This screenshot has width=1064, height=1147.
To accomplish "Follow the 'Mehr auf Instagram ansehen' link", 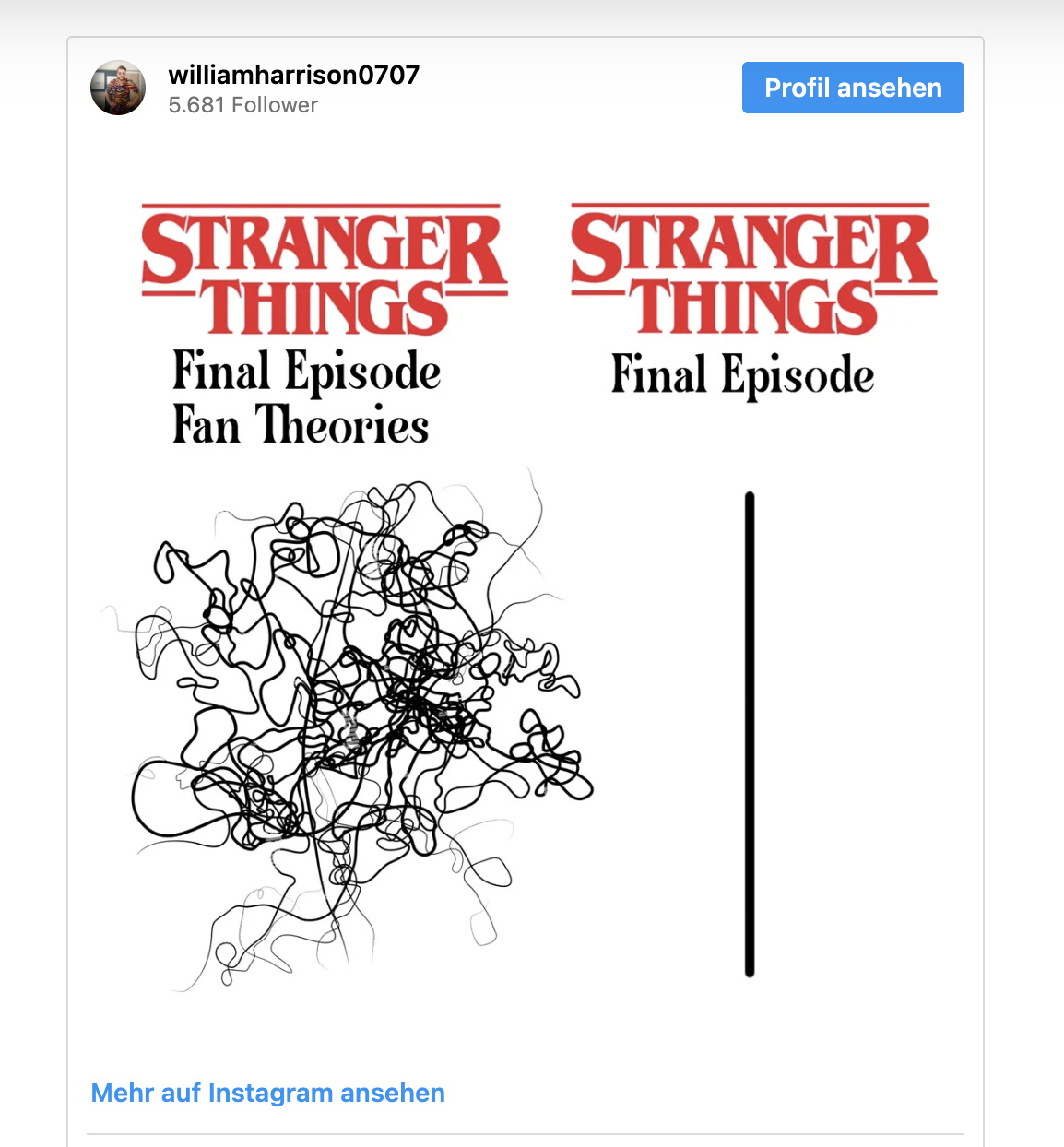I will pyautogui.click(x=268, y=1093).
